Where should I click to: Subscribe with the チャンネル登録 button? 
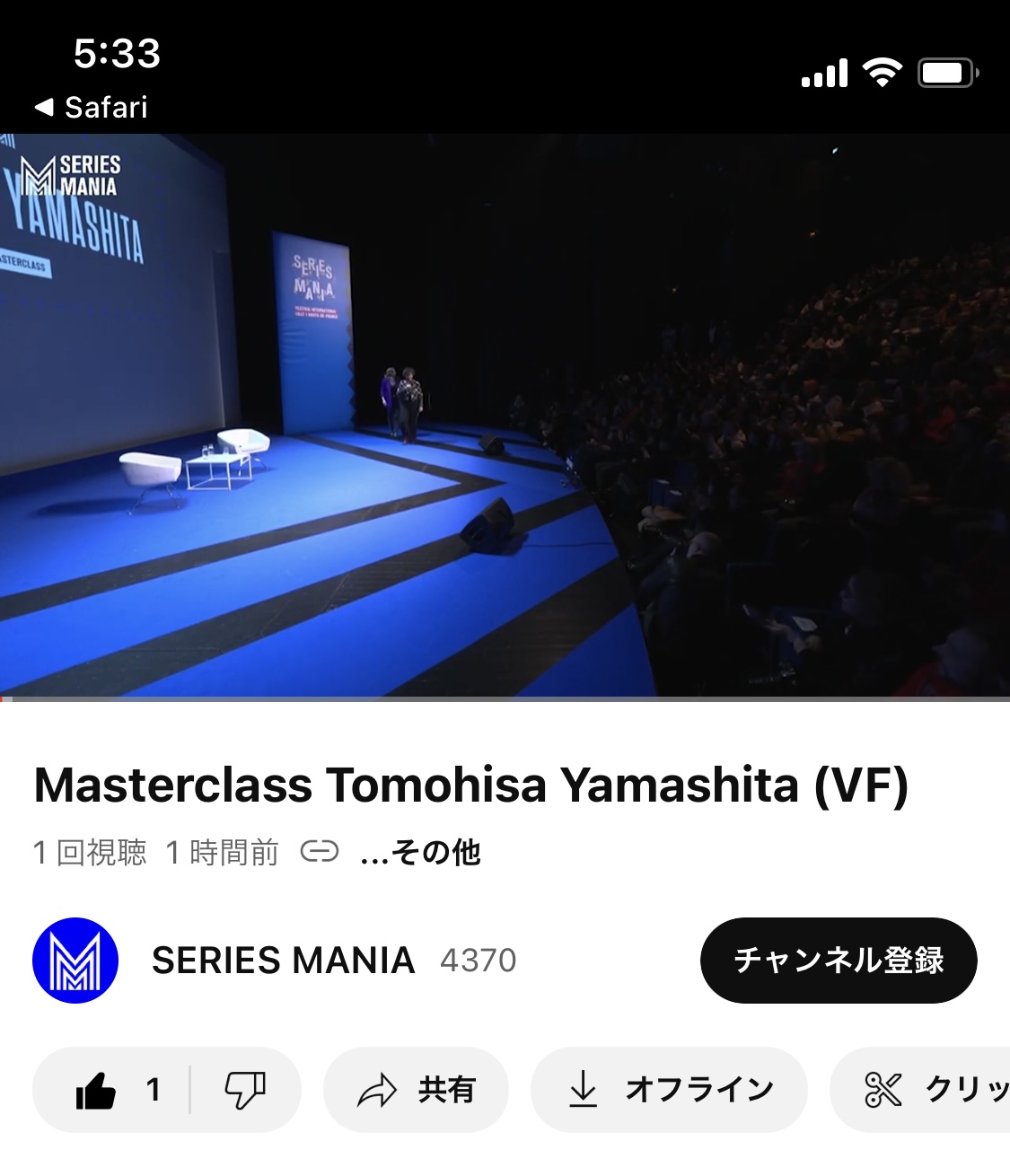838,961
